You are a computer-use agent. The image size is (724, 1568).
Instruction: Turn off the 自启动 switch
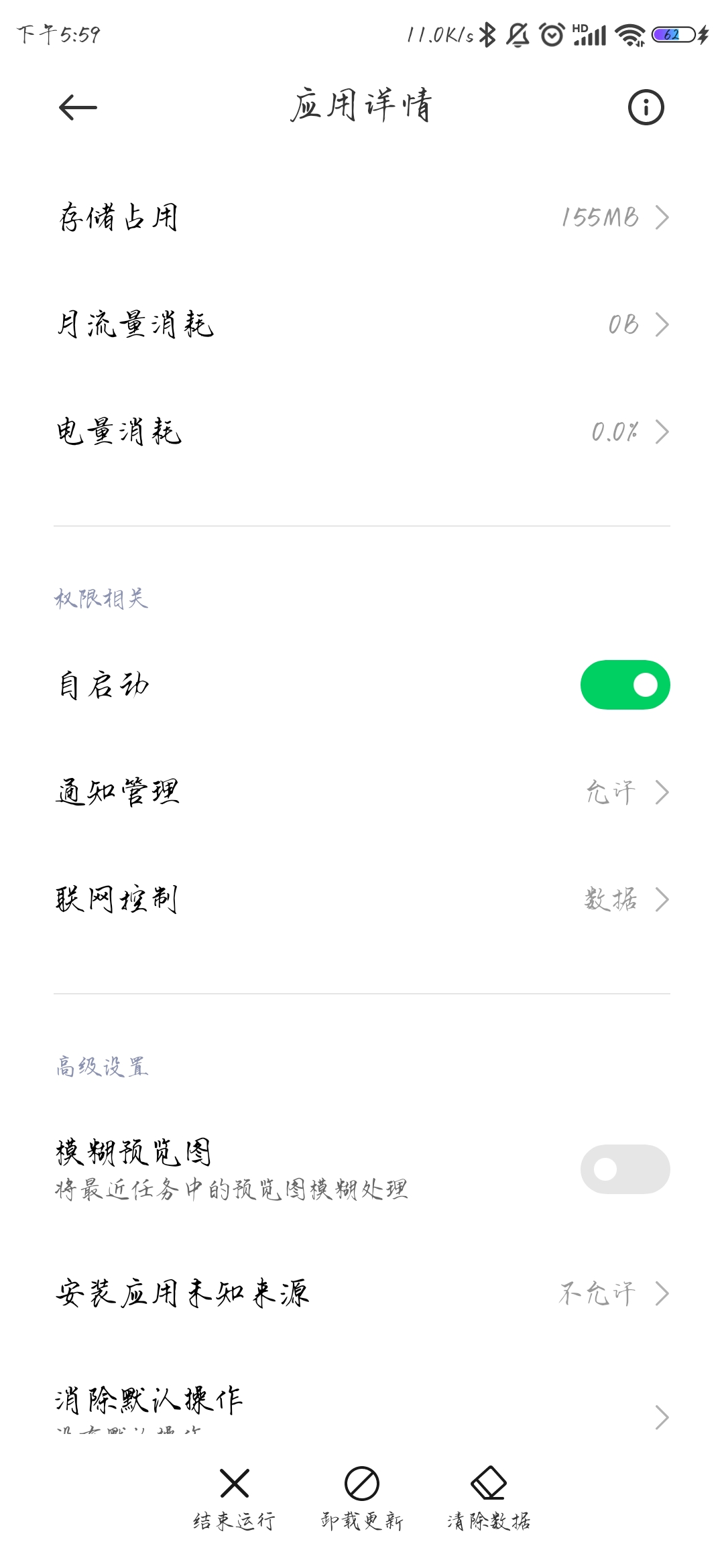[625, 685]
